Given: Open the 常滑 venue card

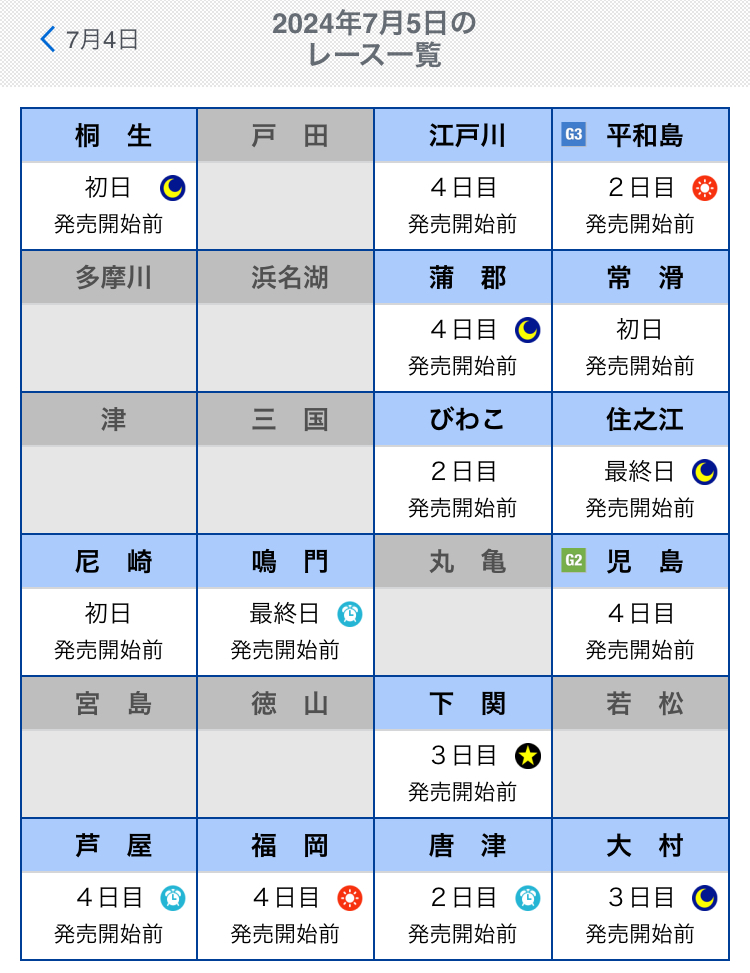Looking at the screenshot, I should coord(641,322).
